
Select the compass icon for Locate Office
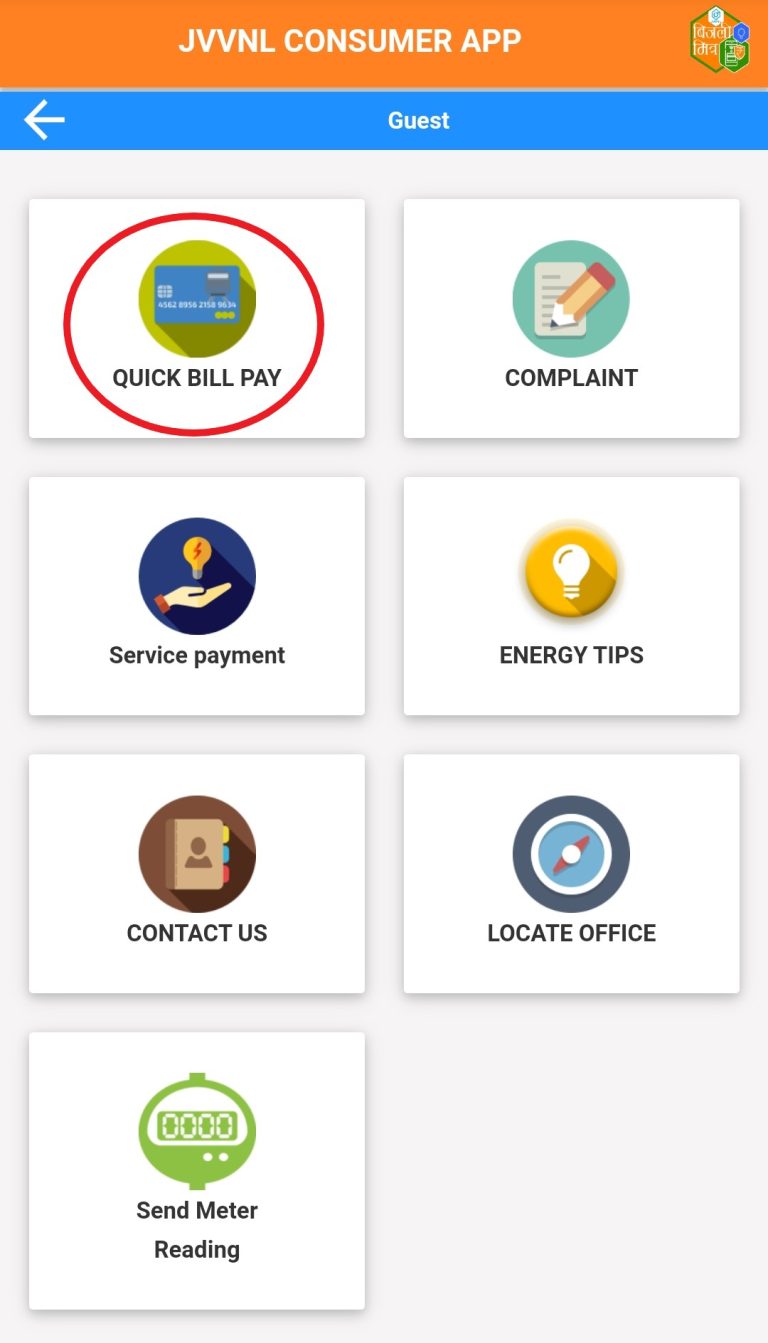(x=571, y=853)
